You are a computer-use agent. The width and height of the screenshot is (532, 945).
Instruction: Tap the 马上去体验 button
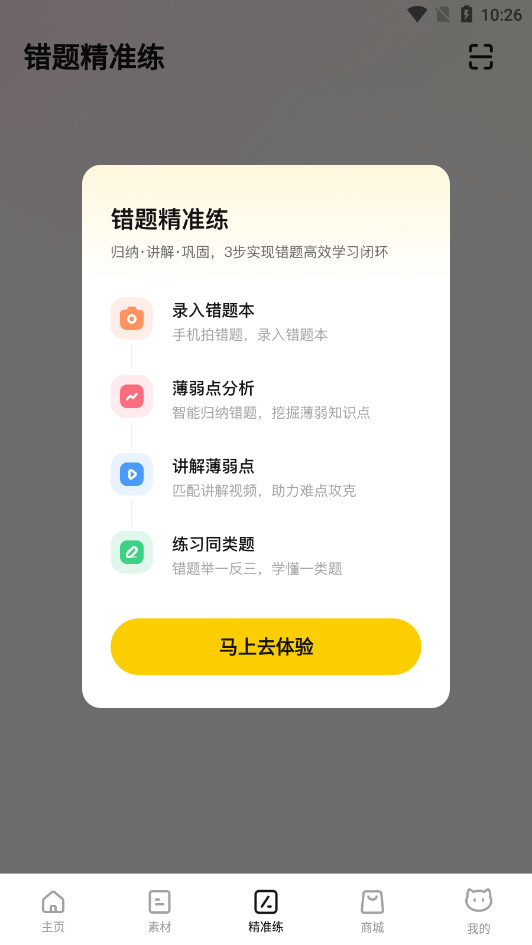point(266,647)
